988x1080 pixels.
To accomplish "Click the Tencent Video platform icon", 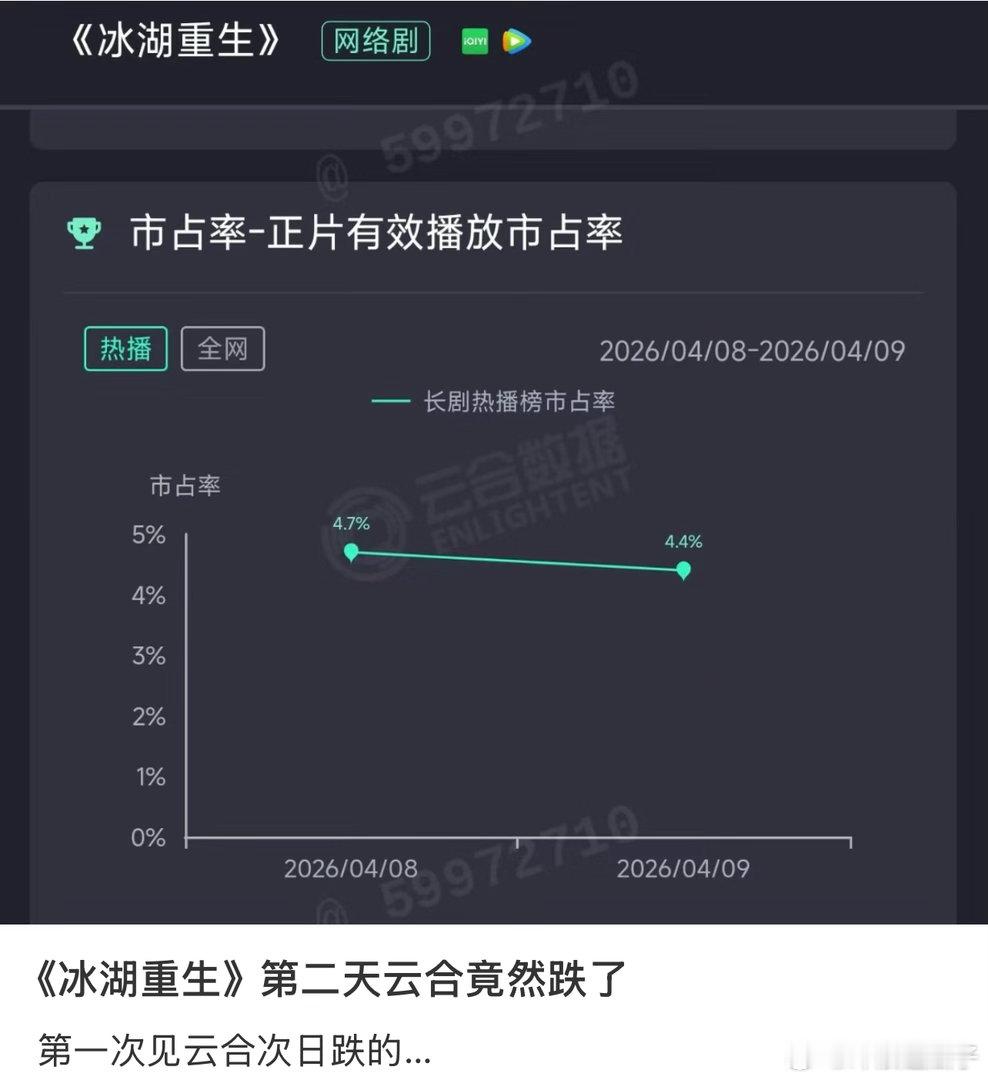I will [x=516, y=41].
